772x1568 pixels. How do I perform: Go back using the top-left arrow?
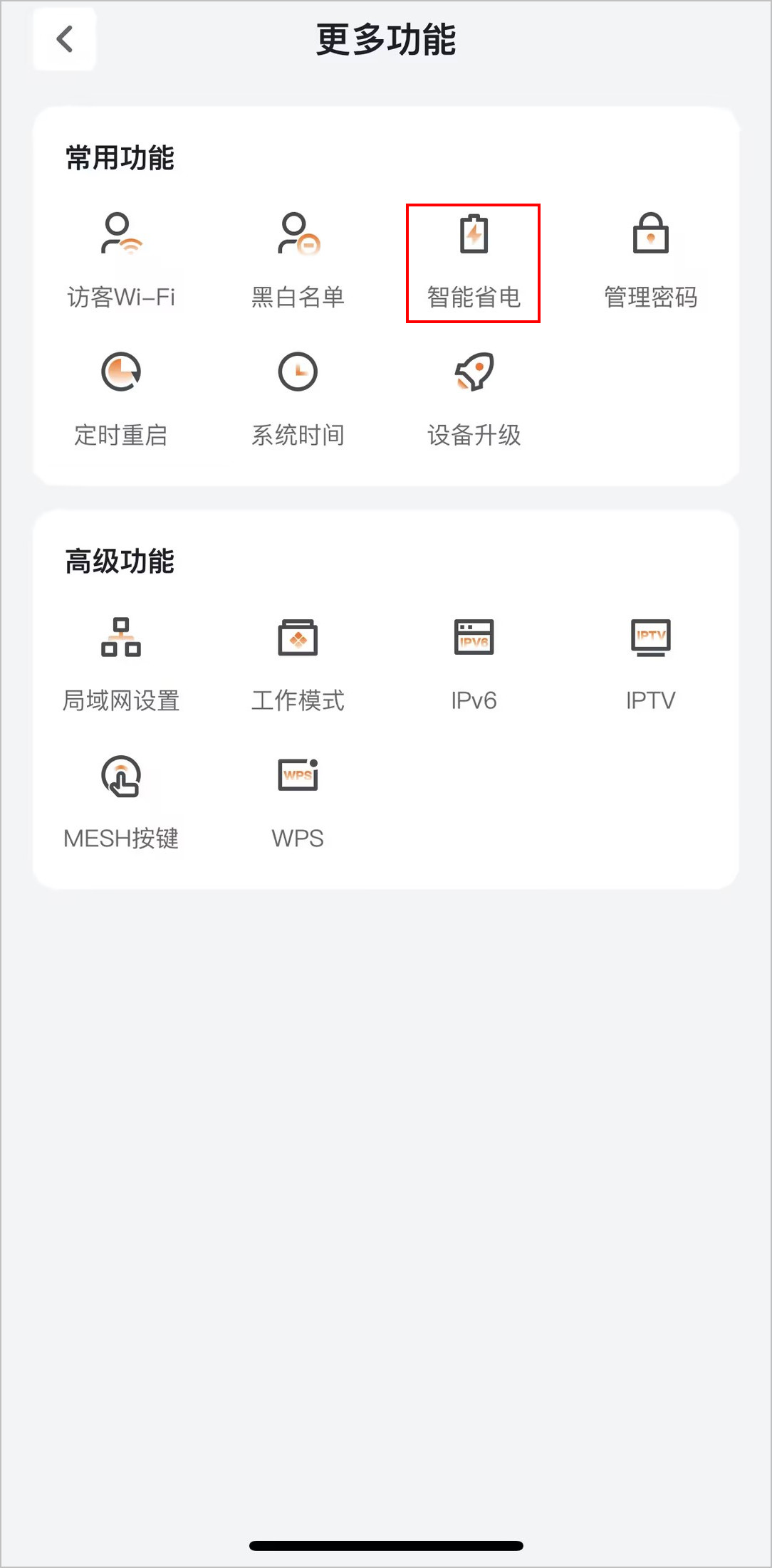(65, 39)
